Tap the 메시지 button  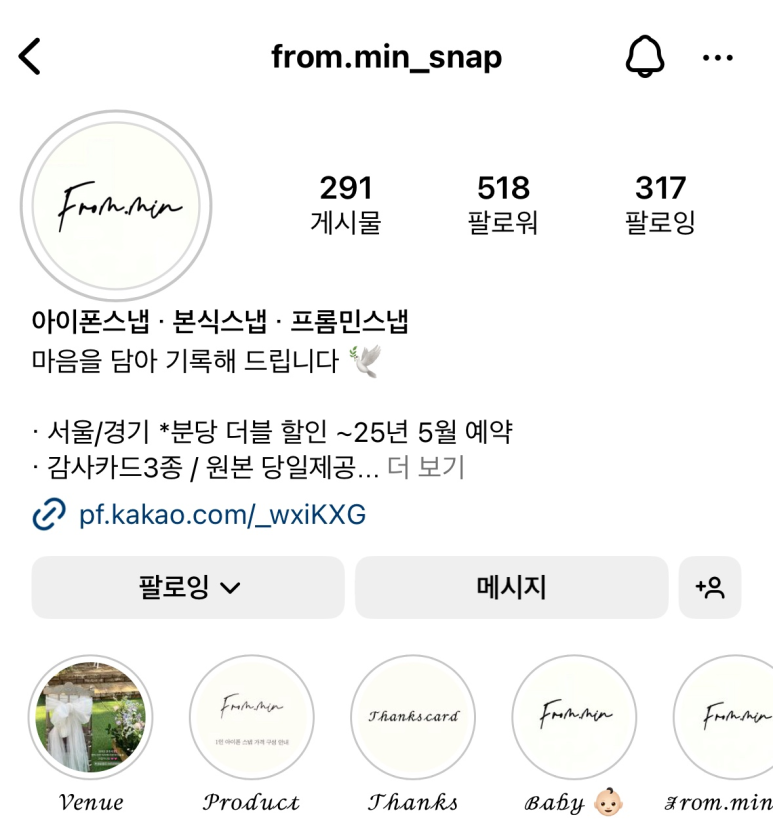511,587
